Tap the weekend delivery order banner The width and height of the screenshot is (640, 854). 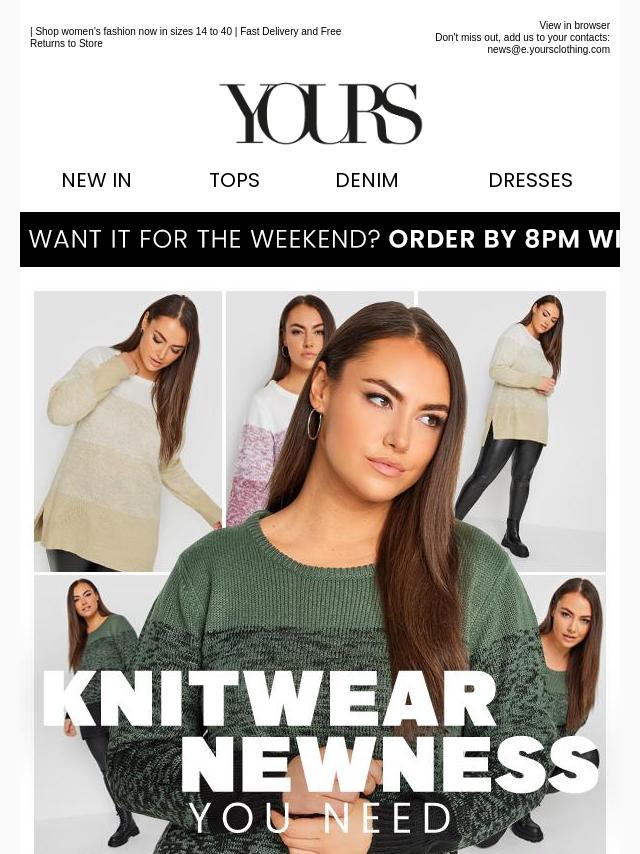pos(320,240)
